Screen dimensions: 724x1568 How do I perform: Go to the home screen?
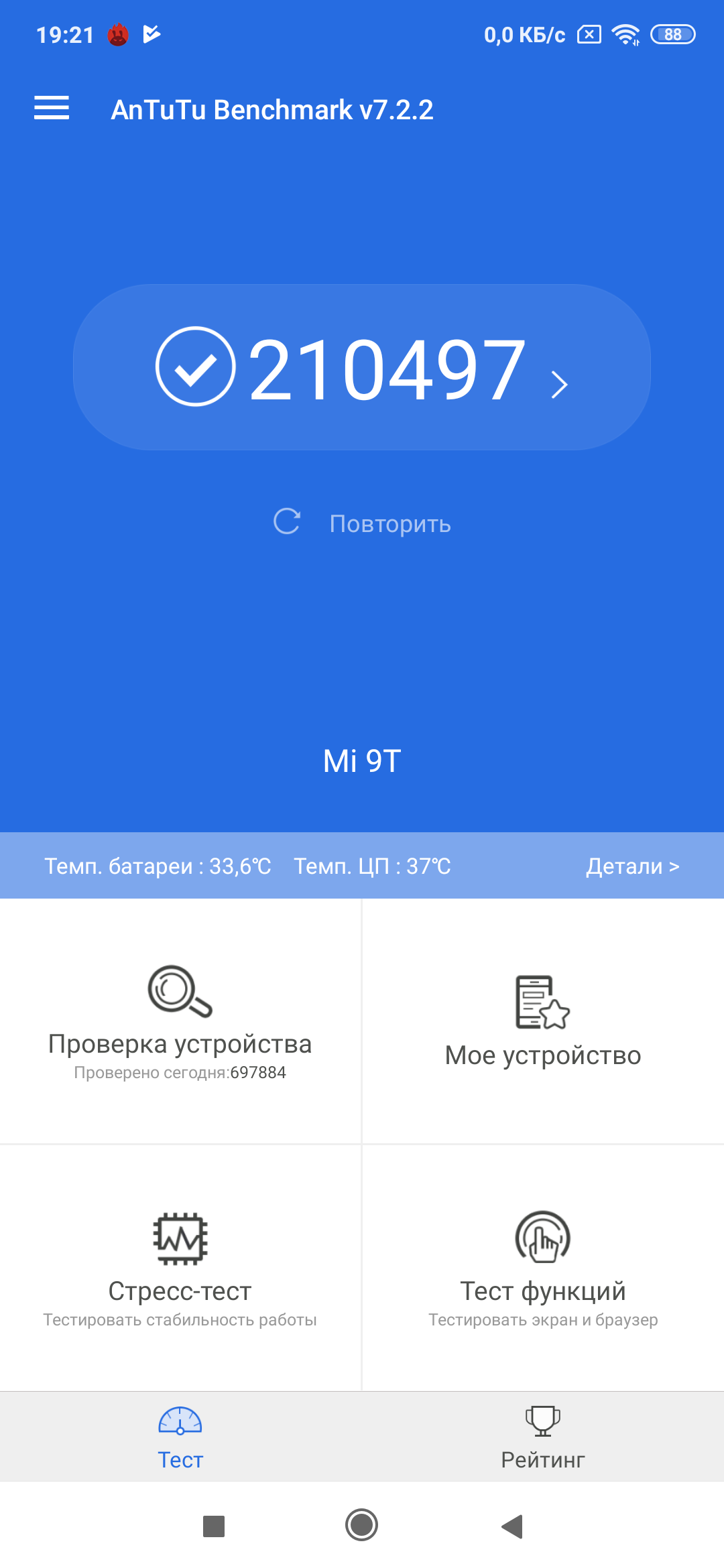coord(362,1526)
